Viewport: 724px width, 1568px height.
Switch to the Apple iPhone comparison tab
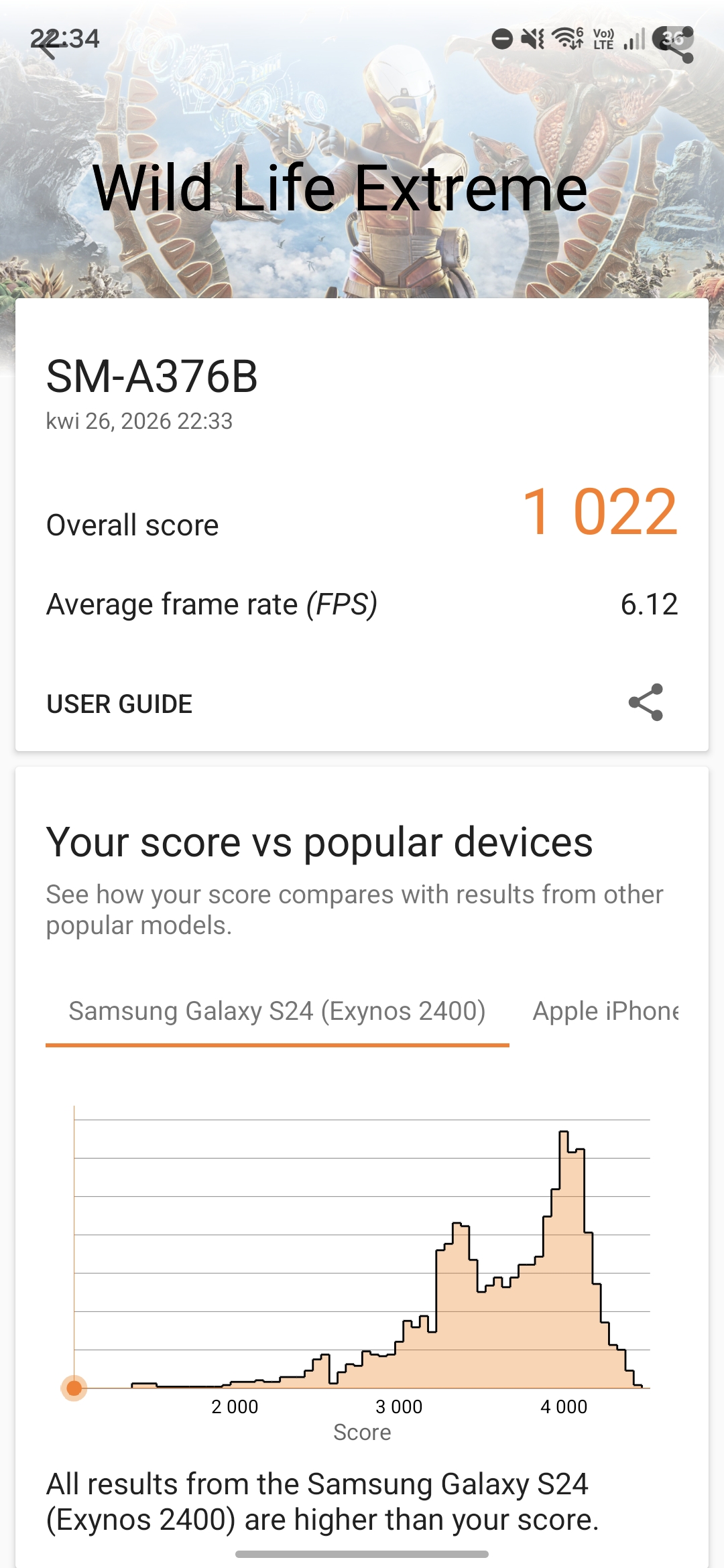click(605, 1011)
